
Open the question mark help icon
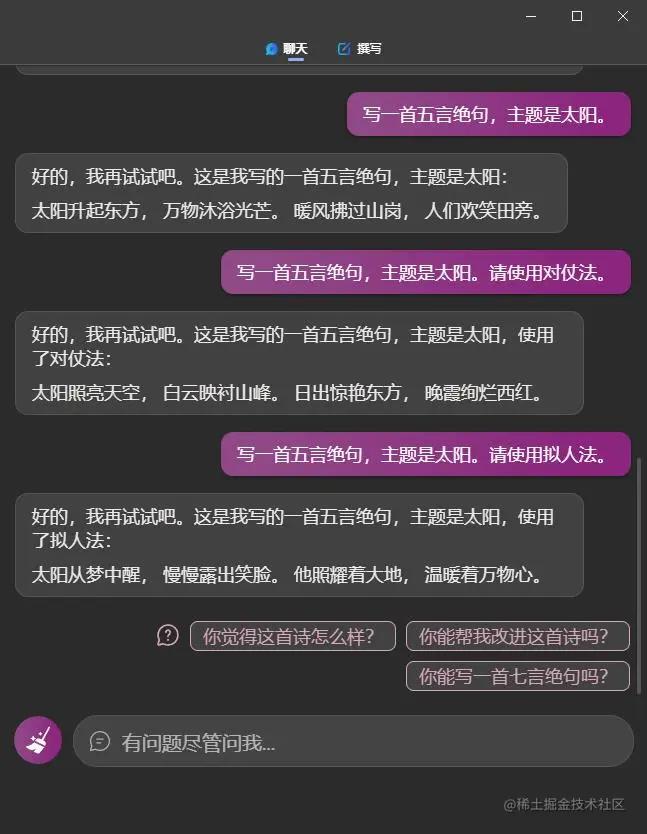tap(168, 635)
